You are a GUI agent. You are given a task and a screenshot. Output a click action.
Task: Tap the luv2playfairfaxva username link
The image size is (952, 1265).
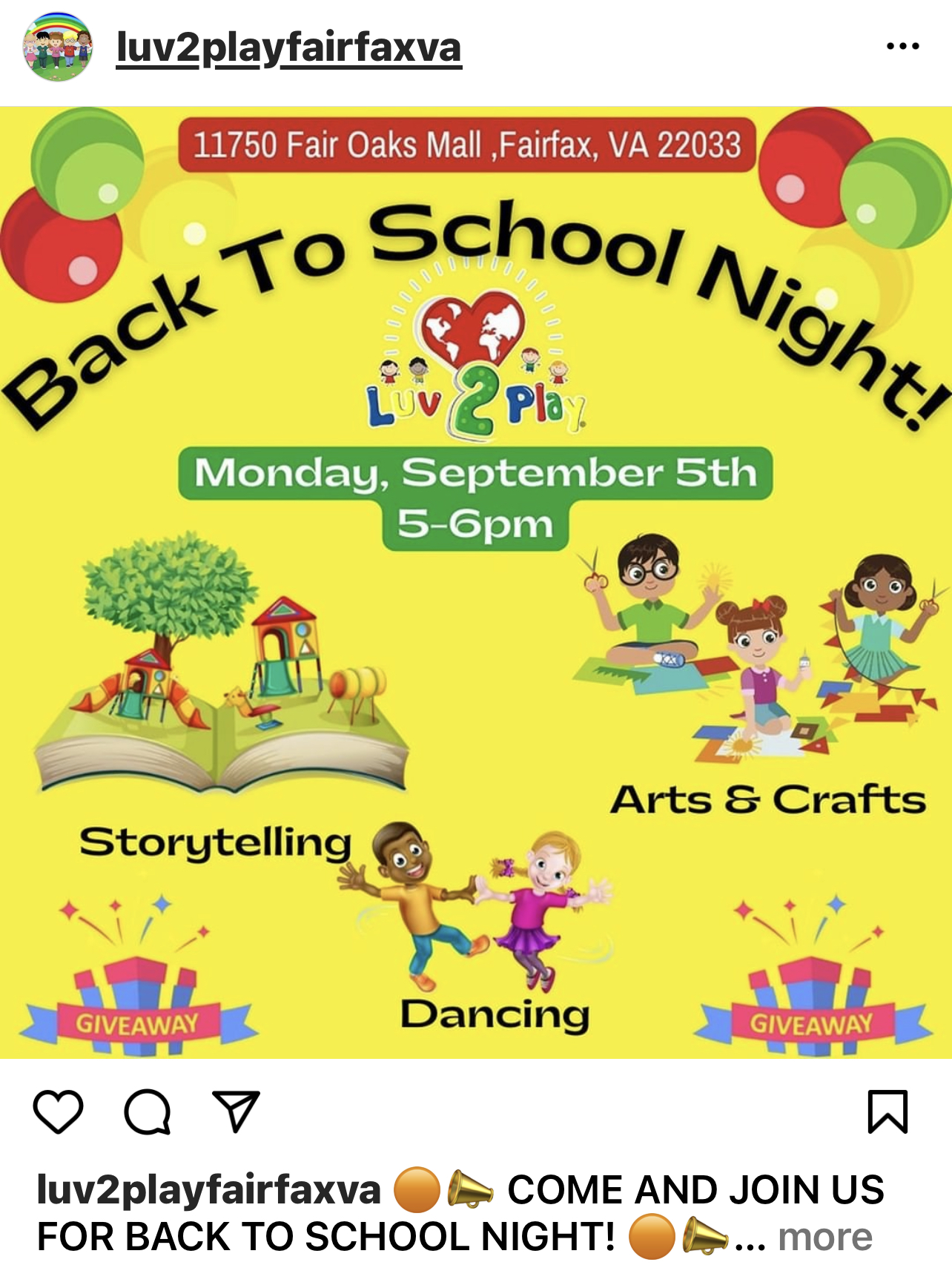[289, 47]
